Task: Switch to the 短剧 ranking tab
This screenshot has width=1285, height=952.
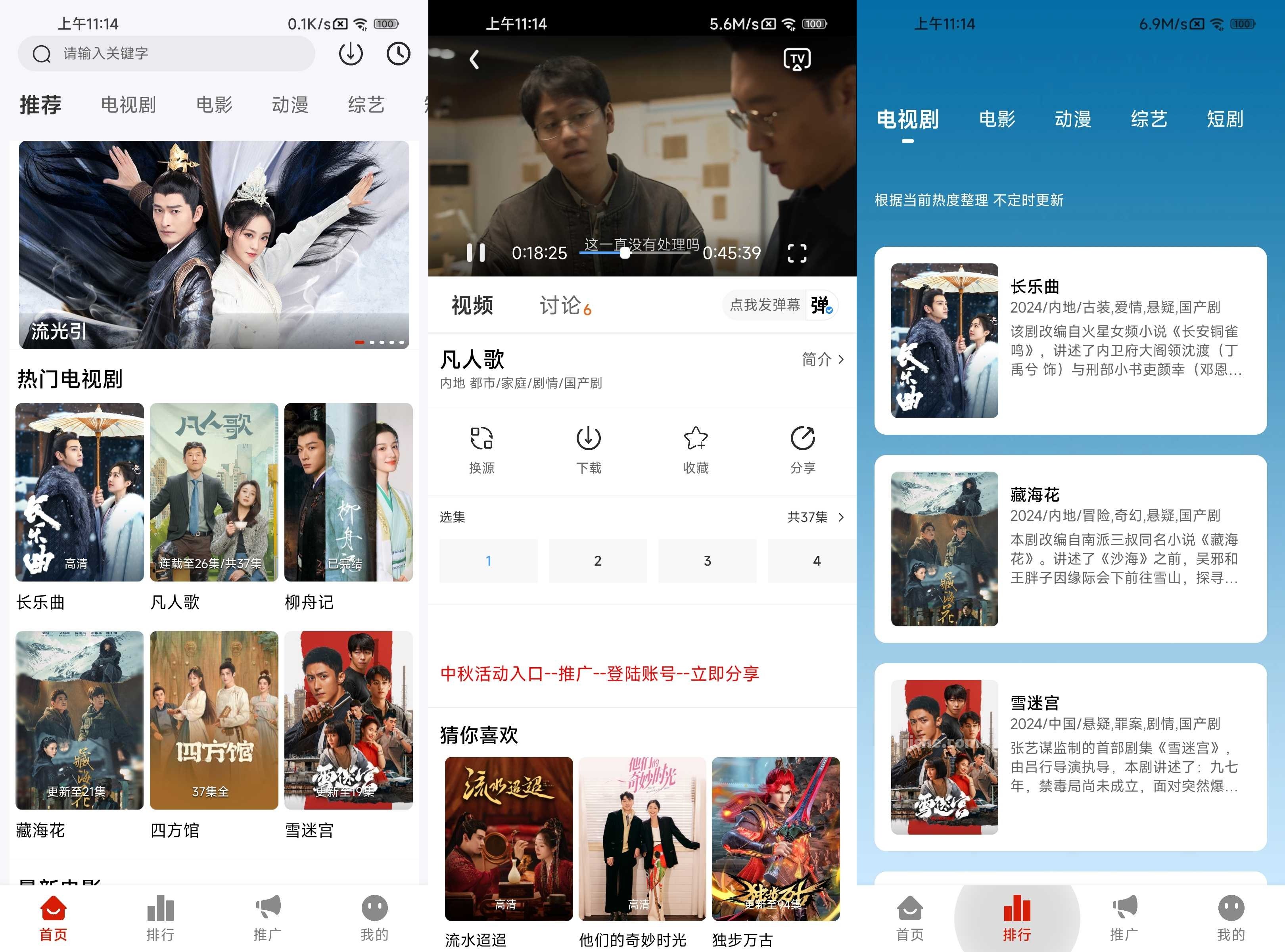Action: click(1224, 119)
